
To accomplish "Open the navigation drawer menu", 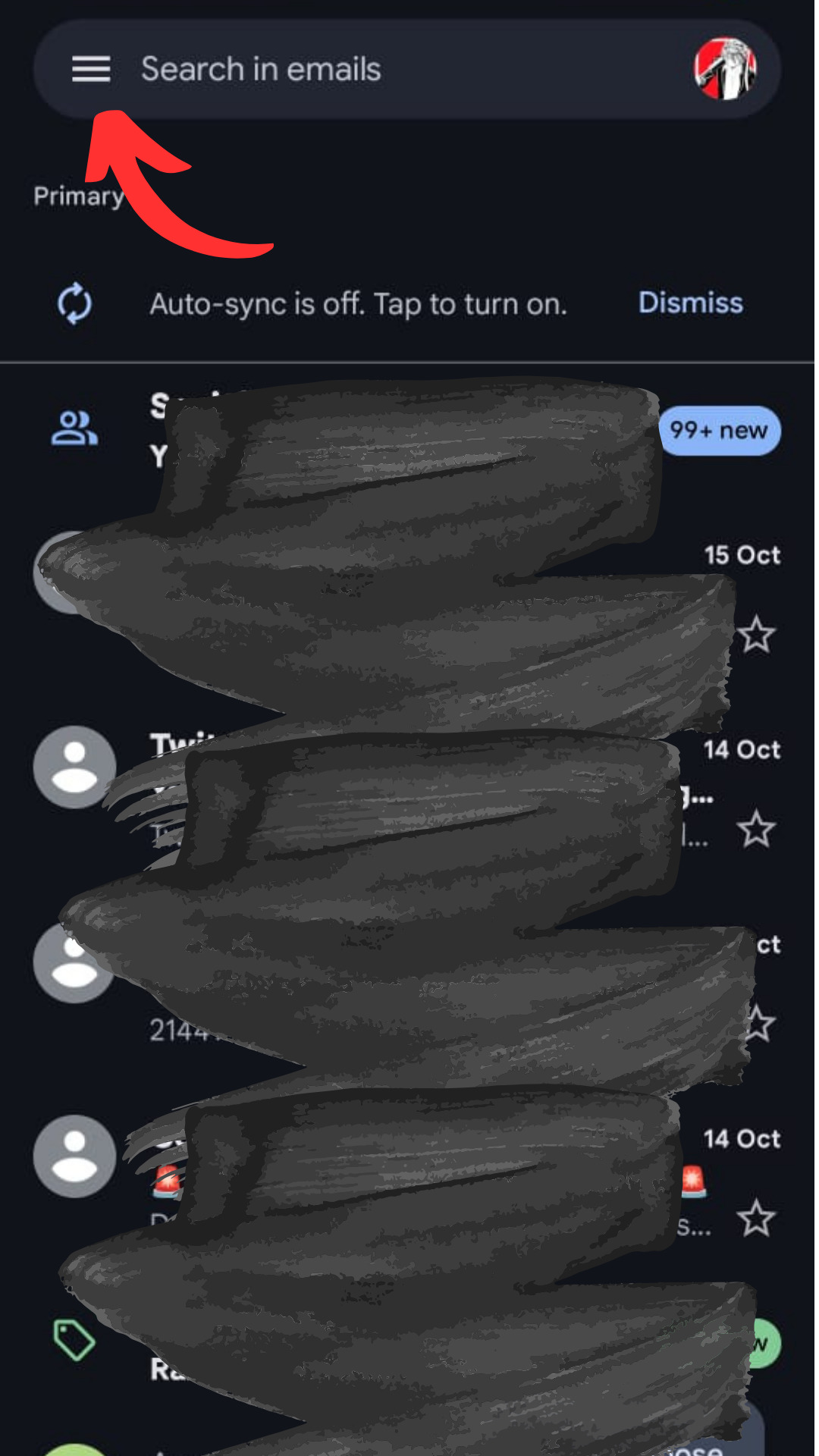I will [91, 69].
